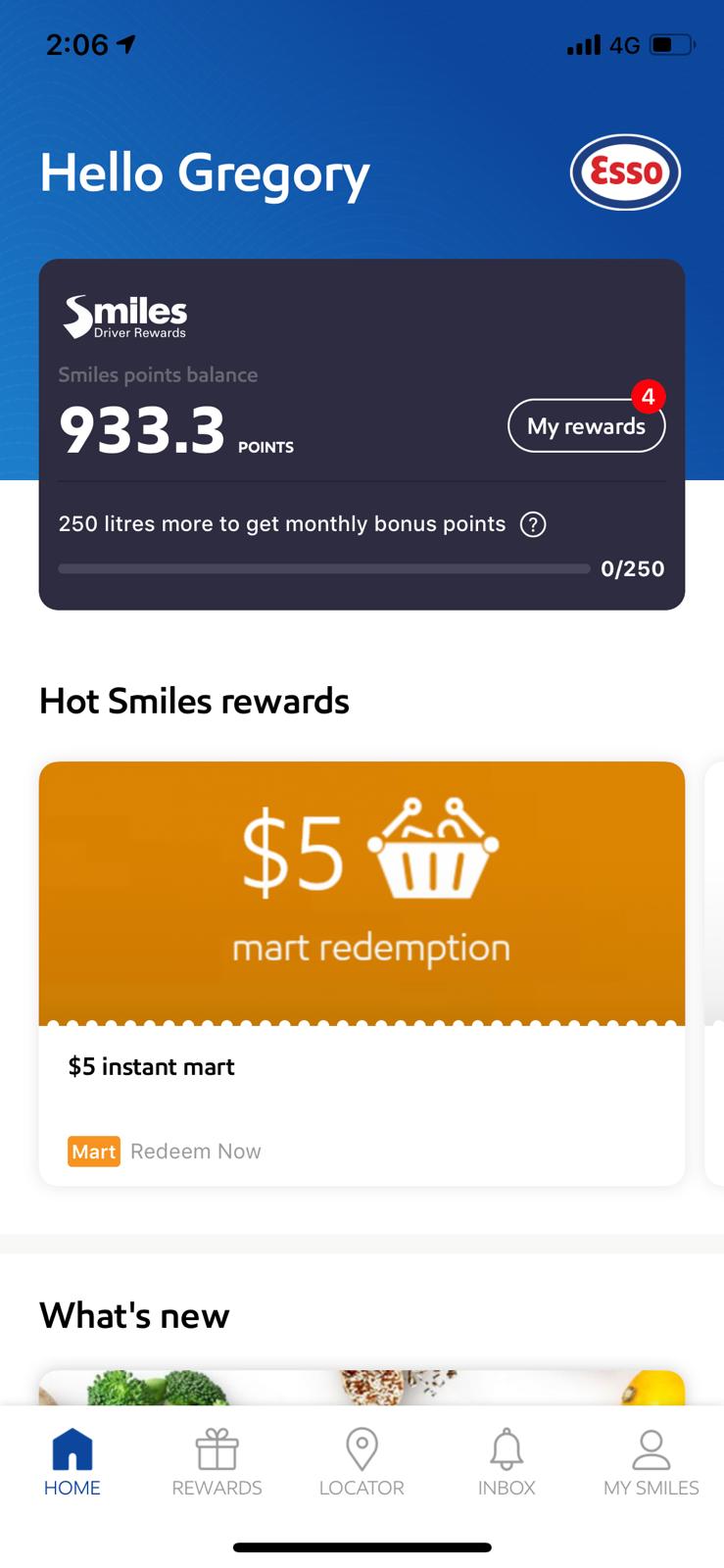Select the $5 instant mart card title
This screenshot has height=1568, width=724.
(150, 1066)
